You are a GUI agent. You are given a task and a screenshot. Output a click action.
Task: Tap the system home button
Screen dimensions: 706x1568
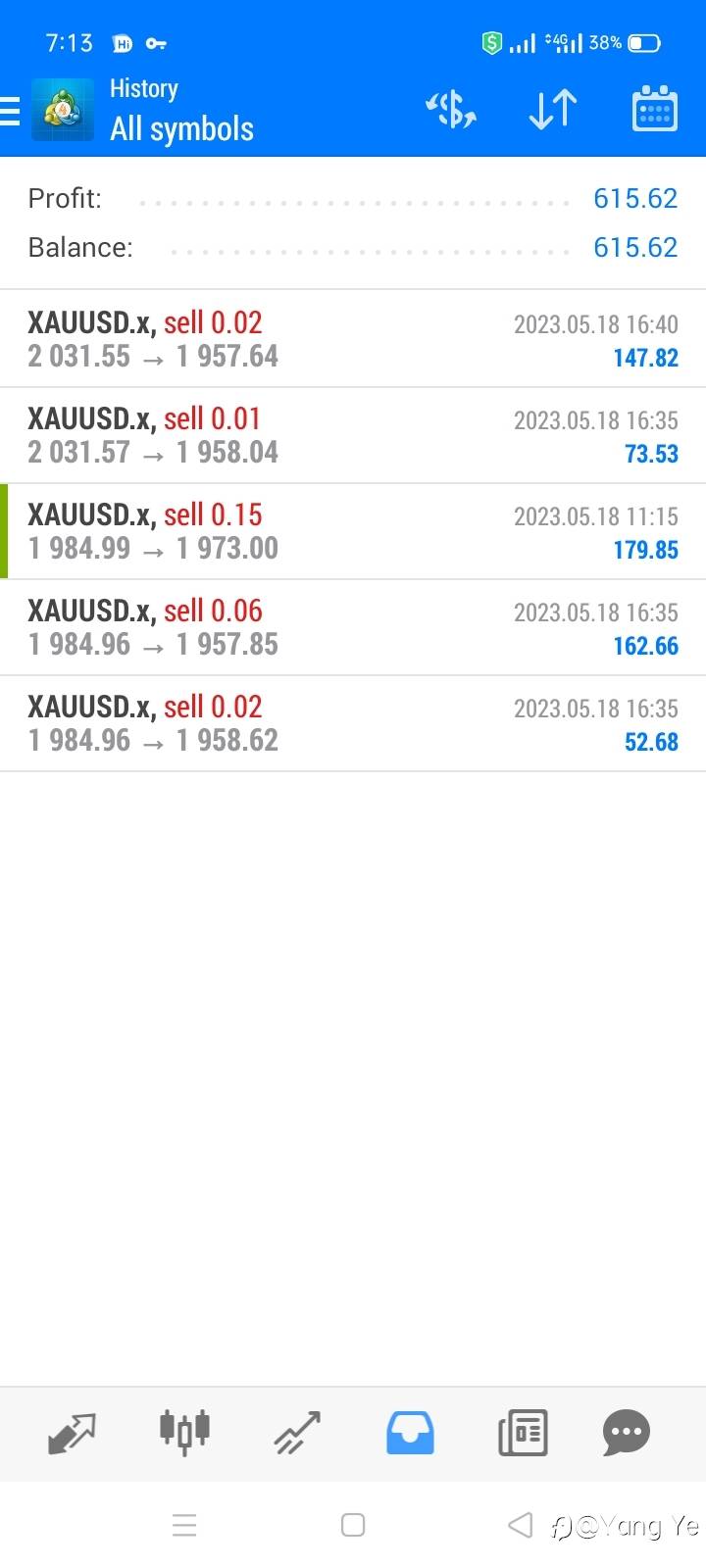click(353, 1525)
